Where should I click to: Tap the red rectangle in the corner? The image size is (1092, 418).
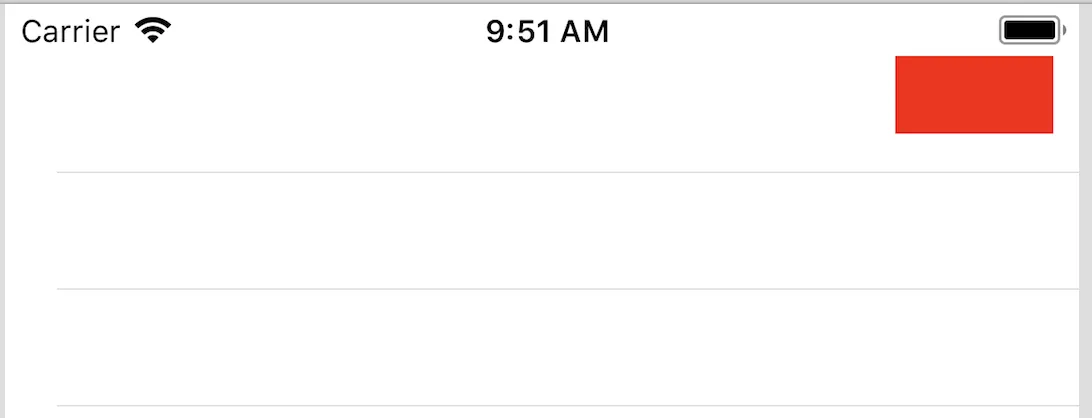[x=973, y=94]
